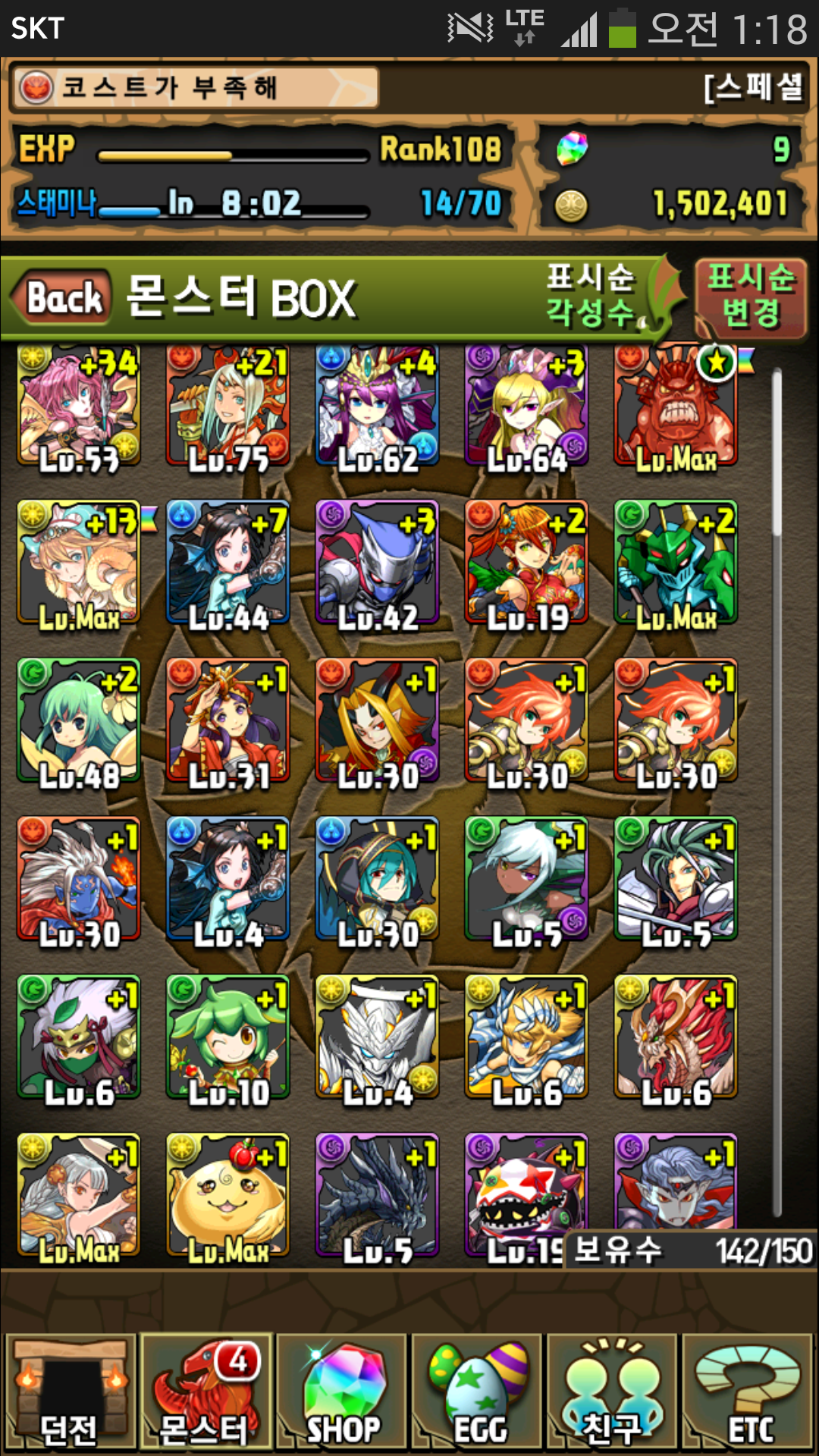Viewport: 819px width, 1456px height.
Task: Select the Lv.75 monster with +21
Action: 227,406
